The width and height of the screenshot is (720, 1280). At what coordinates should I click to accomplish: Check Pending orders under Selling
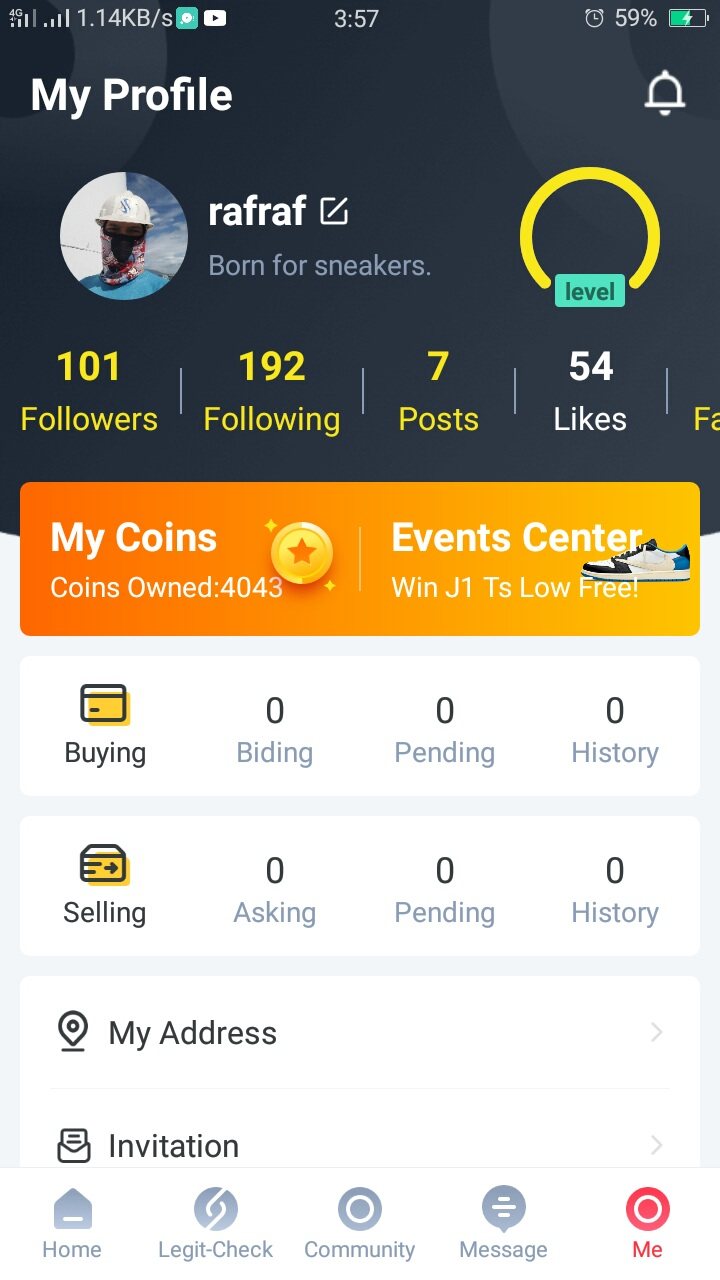point(444,889)
